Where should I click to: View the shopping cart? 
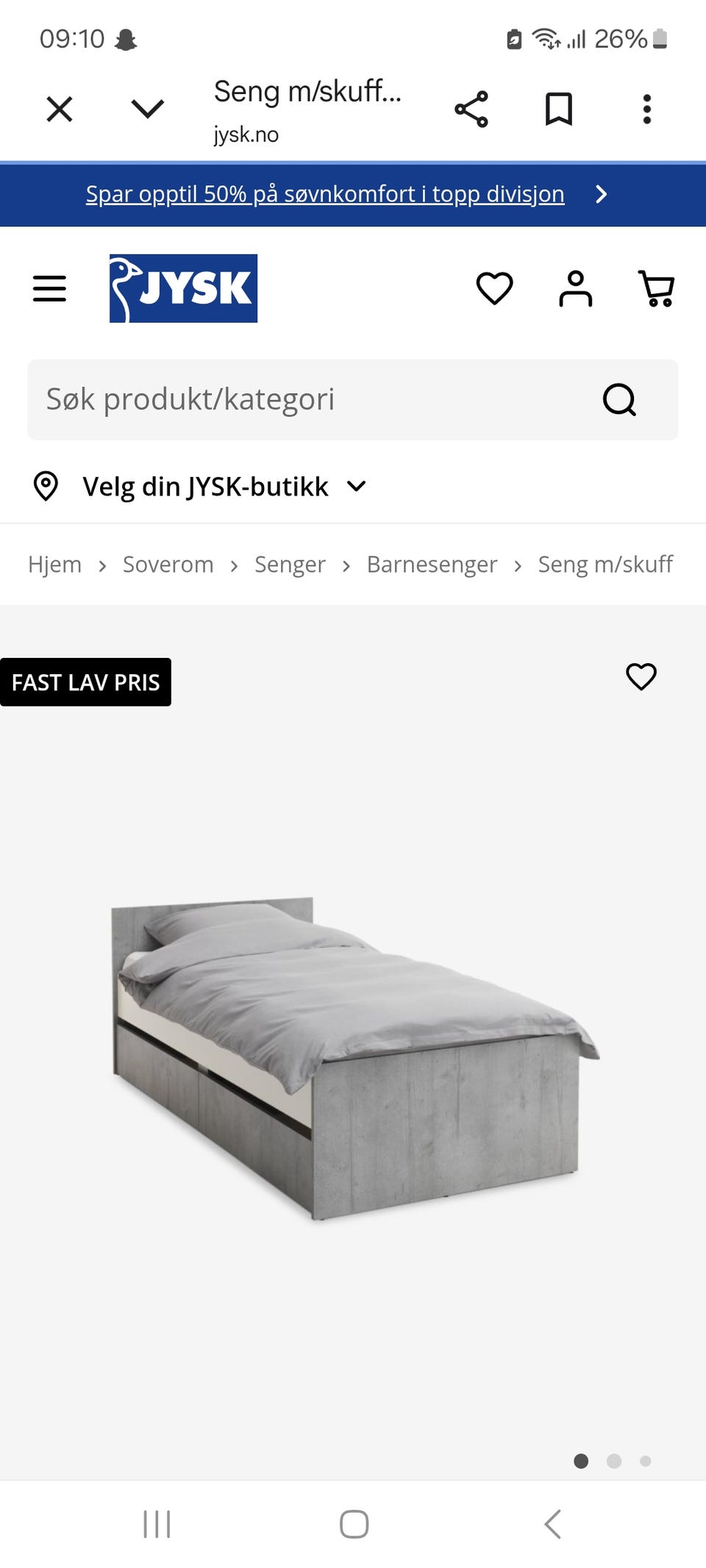click(x=656, y=288)
